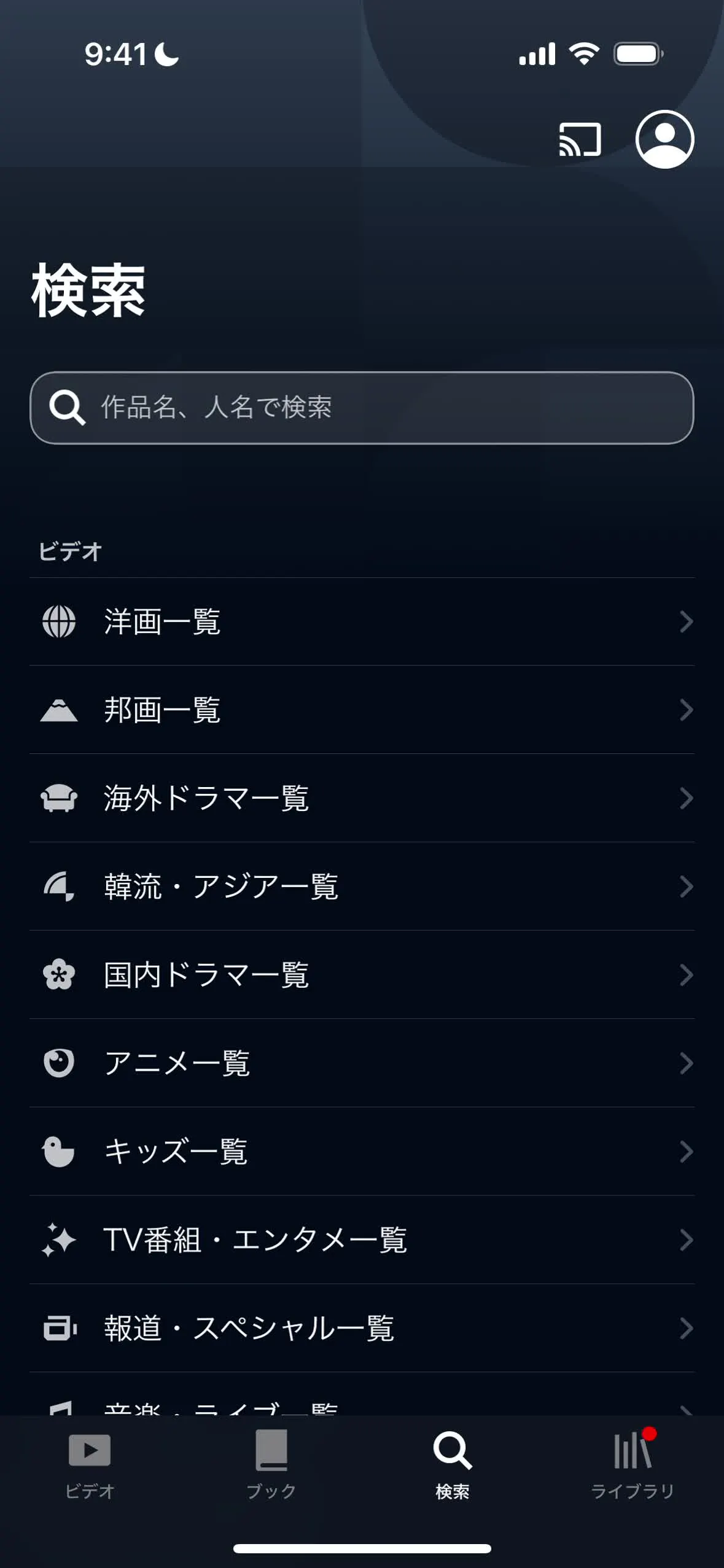Open 韓流・アジア一覧
Screen dimensions: 724x1568
[362, 887]
